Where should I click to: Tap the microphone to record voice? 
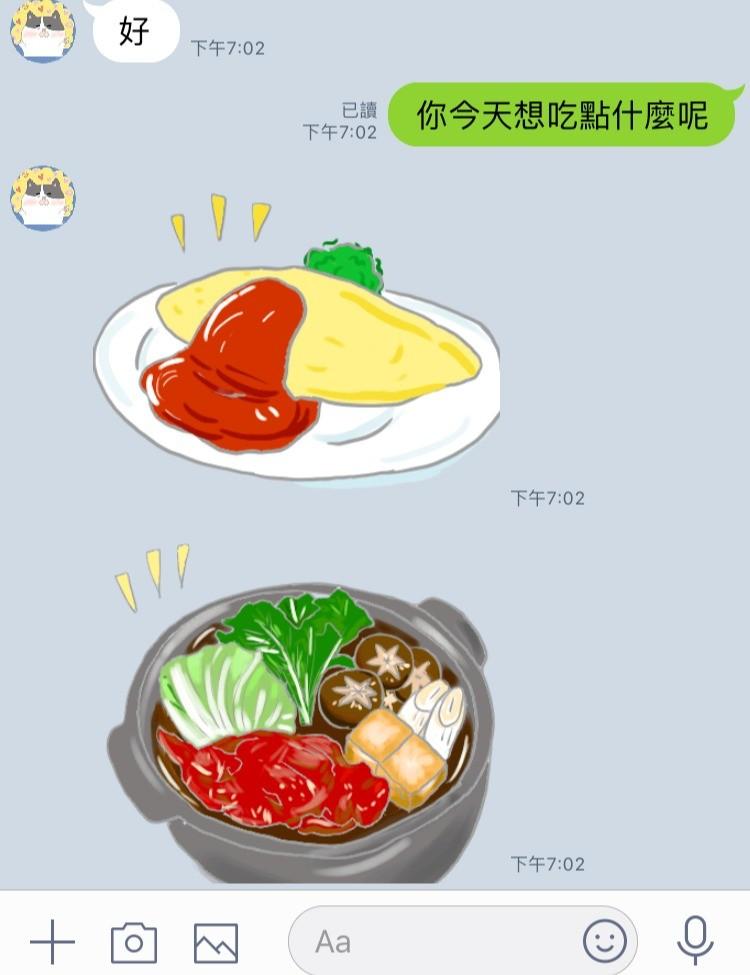[x=695, y=940]
